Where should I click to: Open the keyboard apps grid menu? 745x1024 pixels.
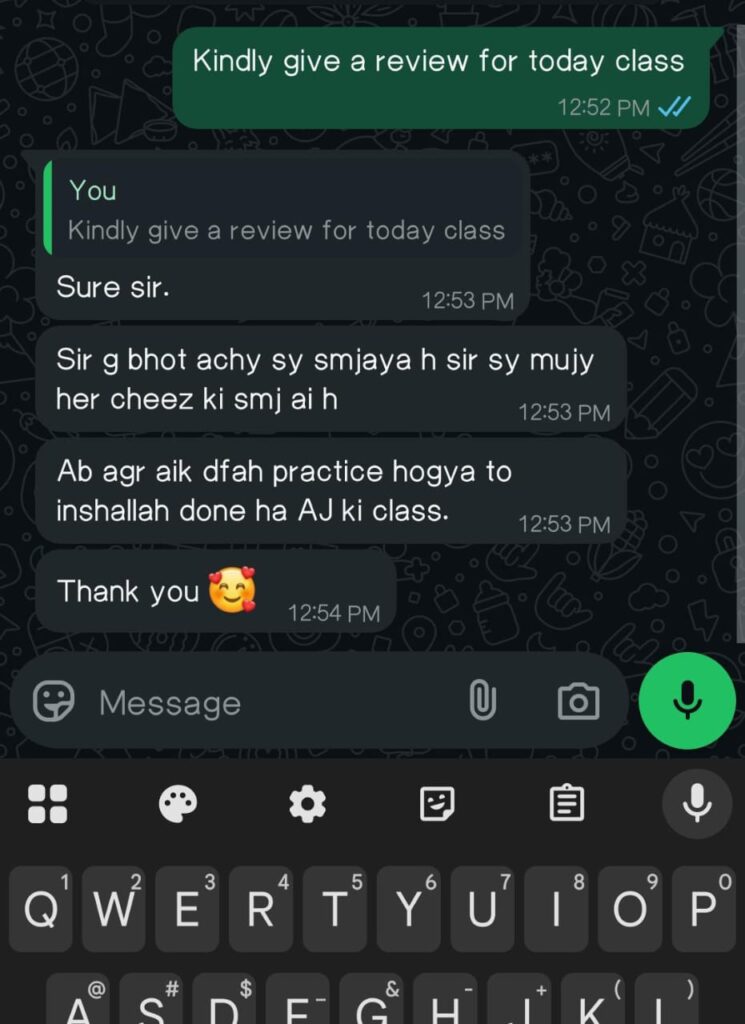coord(48,803)
